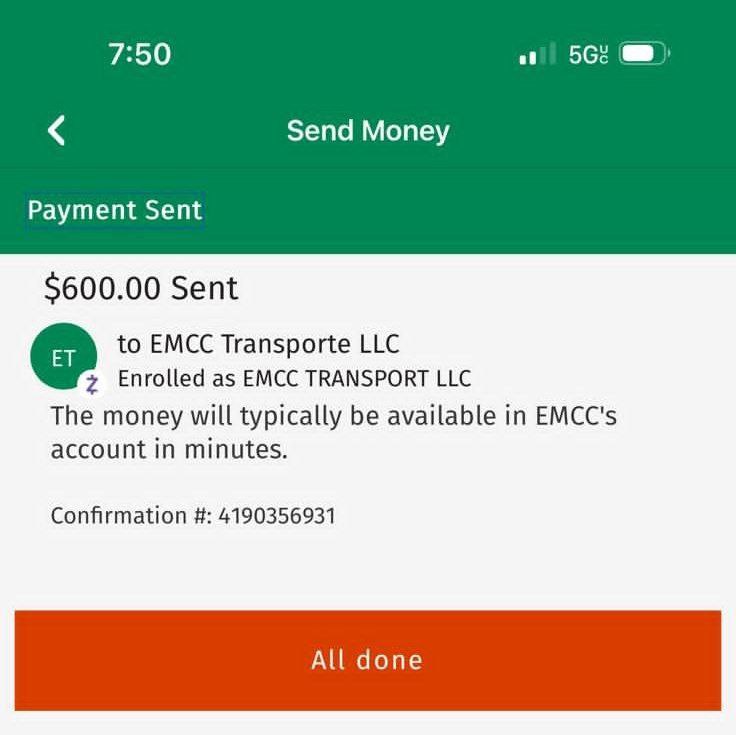This screenshot has height=735, width=736.
Task: Go back from Send Money screen
Action: click(x=57, y=131)
